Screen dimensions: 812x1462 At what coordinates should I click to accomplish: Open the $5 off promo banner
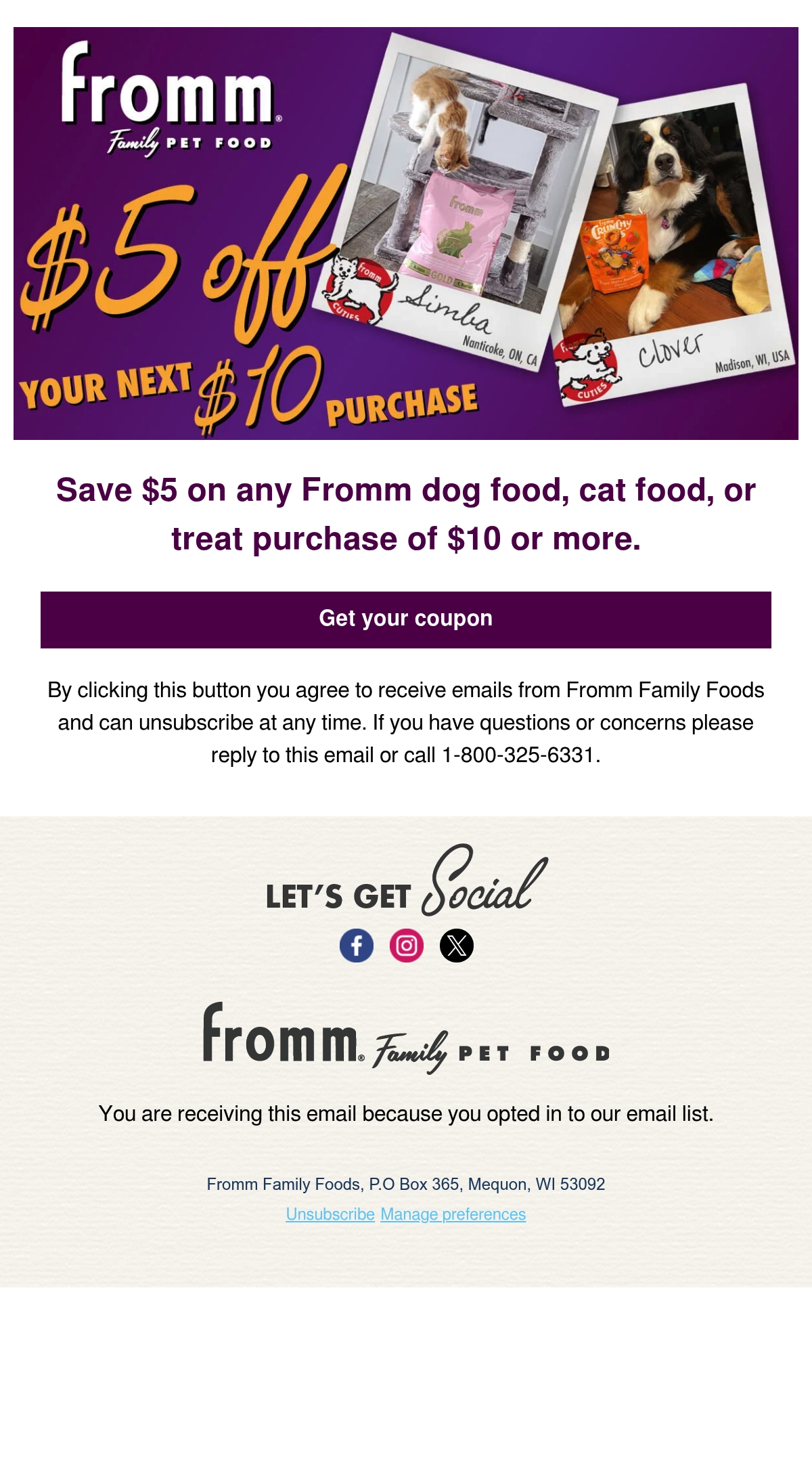tap(406, 234)
